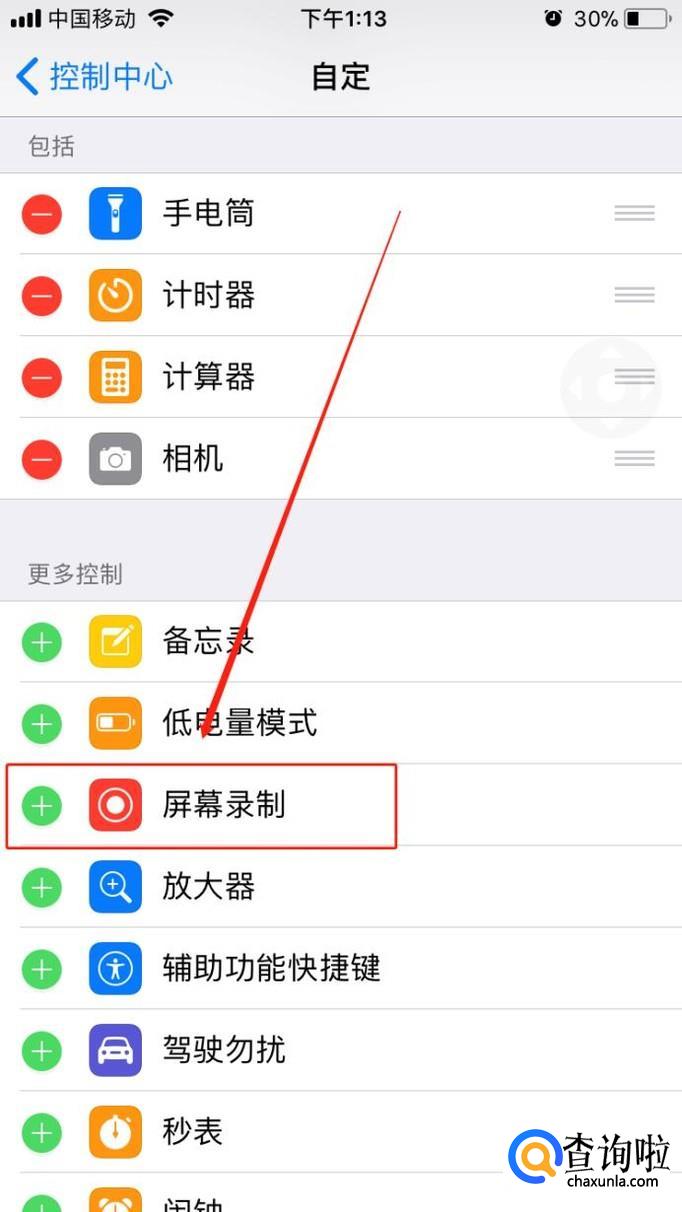Add 秒表 to Control Center
Image resolution: width=682 pixels, height=1212 pixels.
click(42, 1134)
